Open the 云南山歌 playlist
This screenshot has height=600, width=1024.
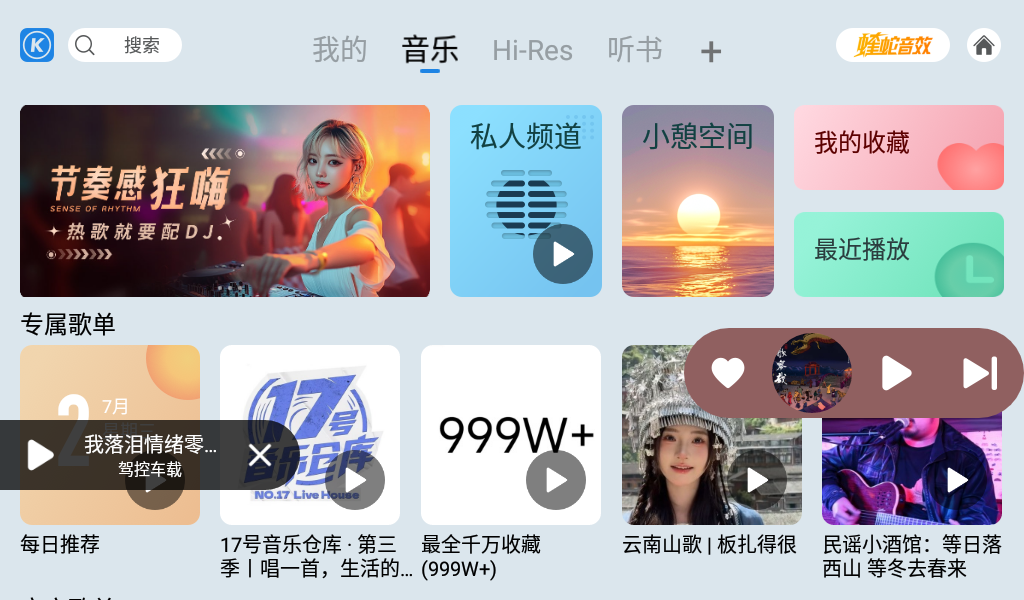711,435
